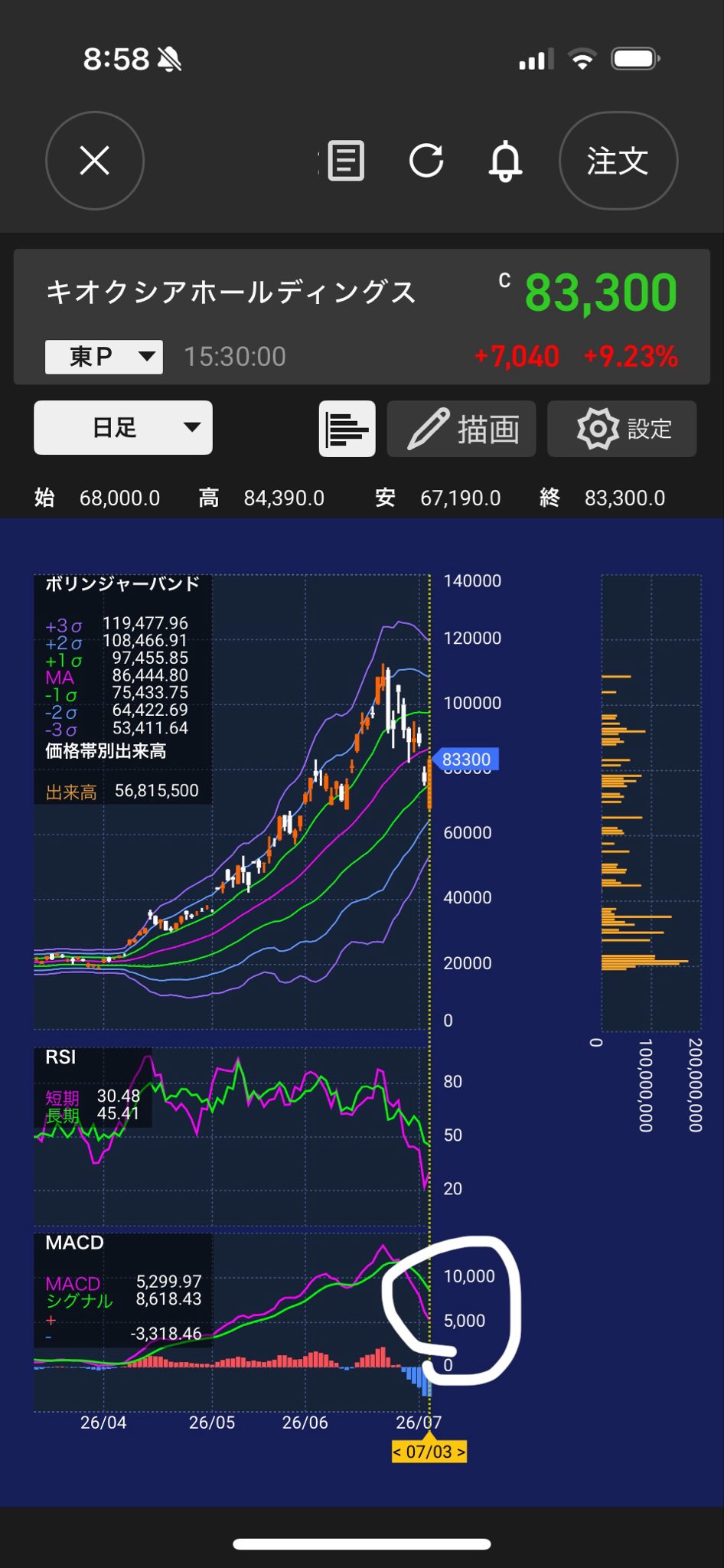This screenshot has height=1568, width=724.
Task: Go to previous date on 07/03 marker
Action: click(397, 1452)
